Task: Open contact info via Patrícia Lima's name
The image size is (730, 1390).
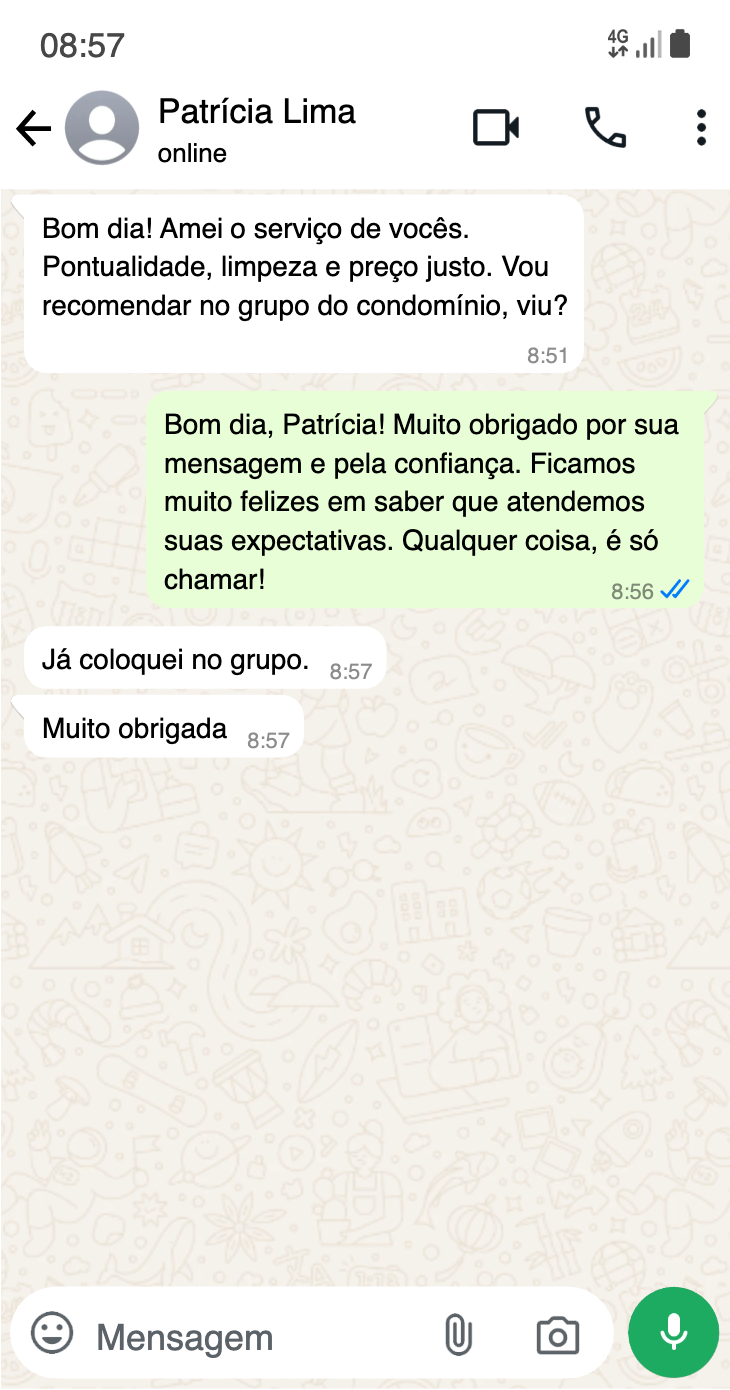Action: tap(257, 112)
